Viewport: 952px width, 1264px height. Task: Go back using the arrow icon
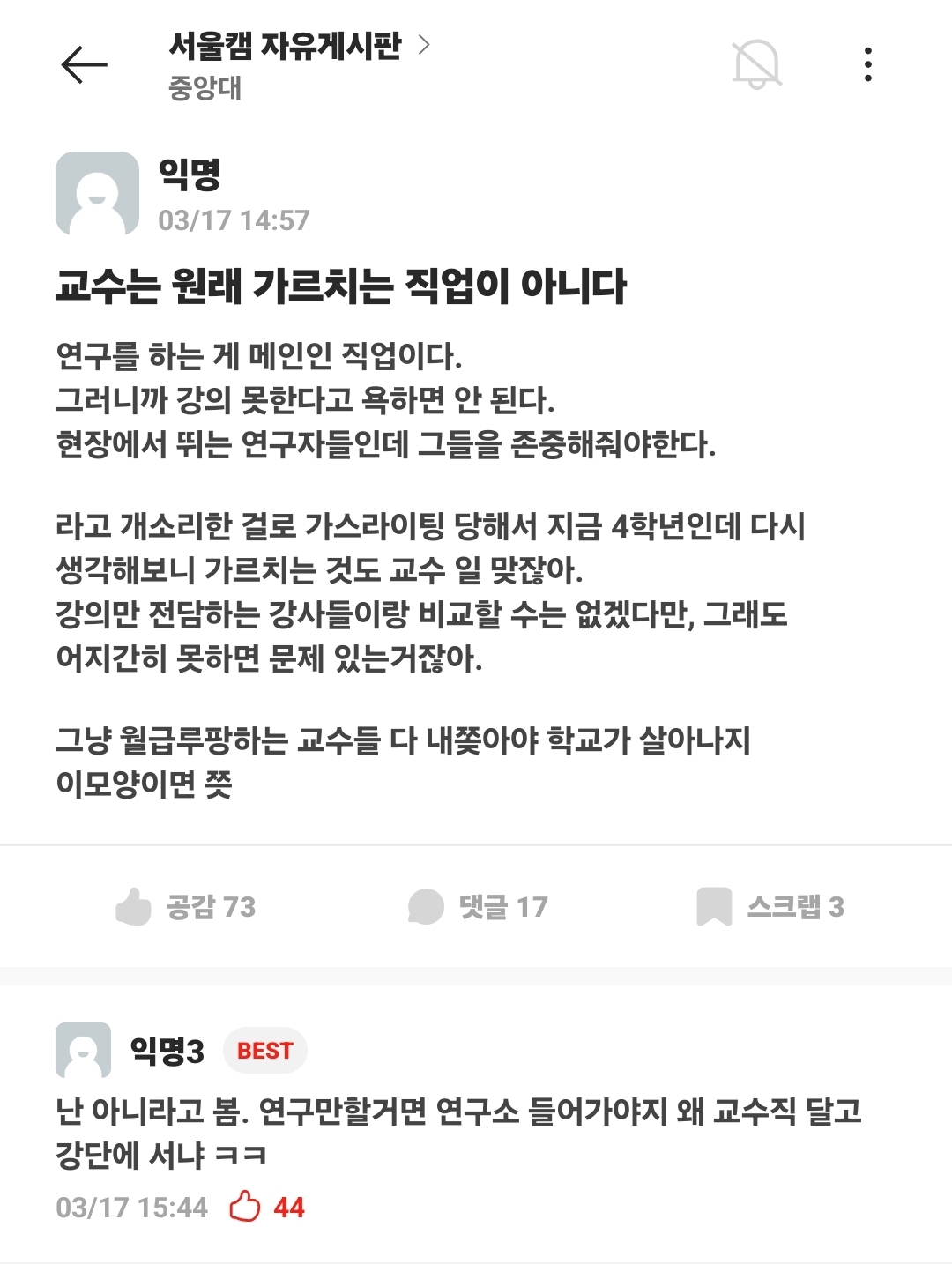84,64
